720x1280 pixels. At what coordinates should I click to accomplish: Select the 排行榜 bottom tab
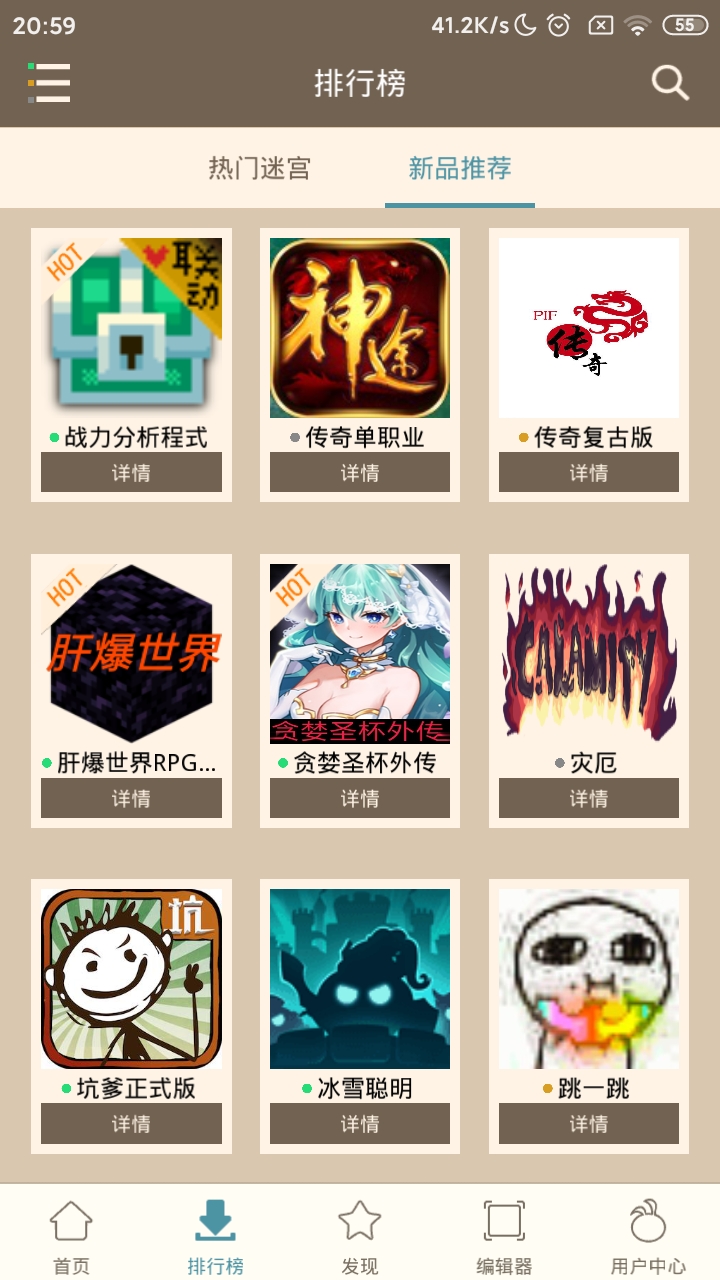click(215, 1236)
